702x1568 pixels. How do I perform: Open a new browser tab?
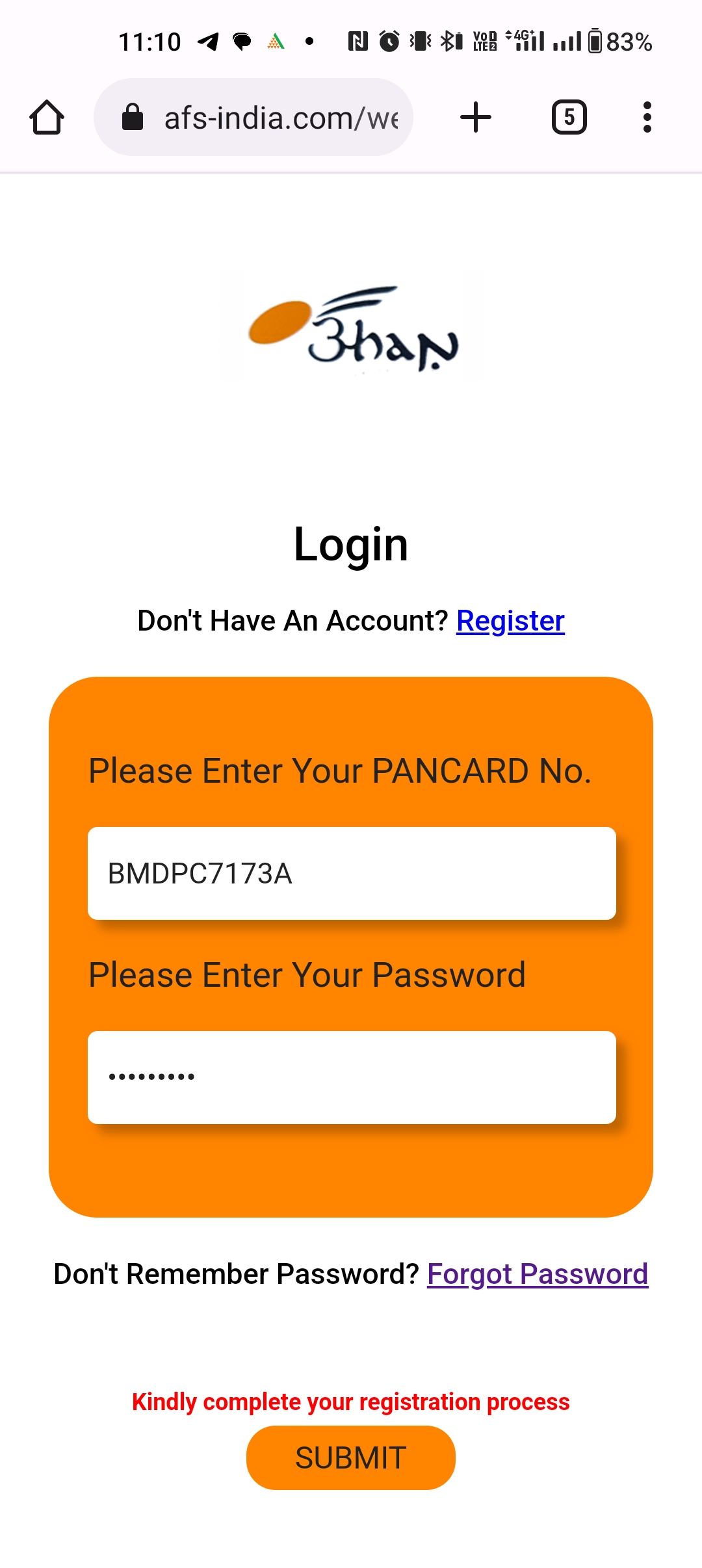tap(476, 118)
